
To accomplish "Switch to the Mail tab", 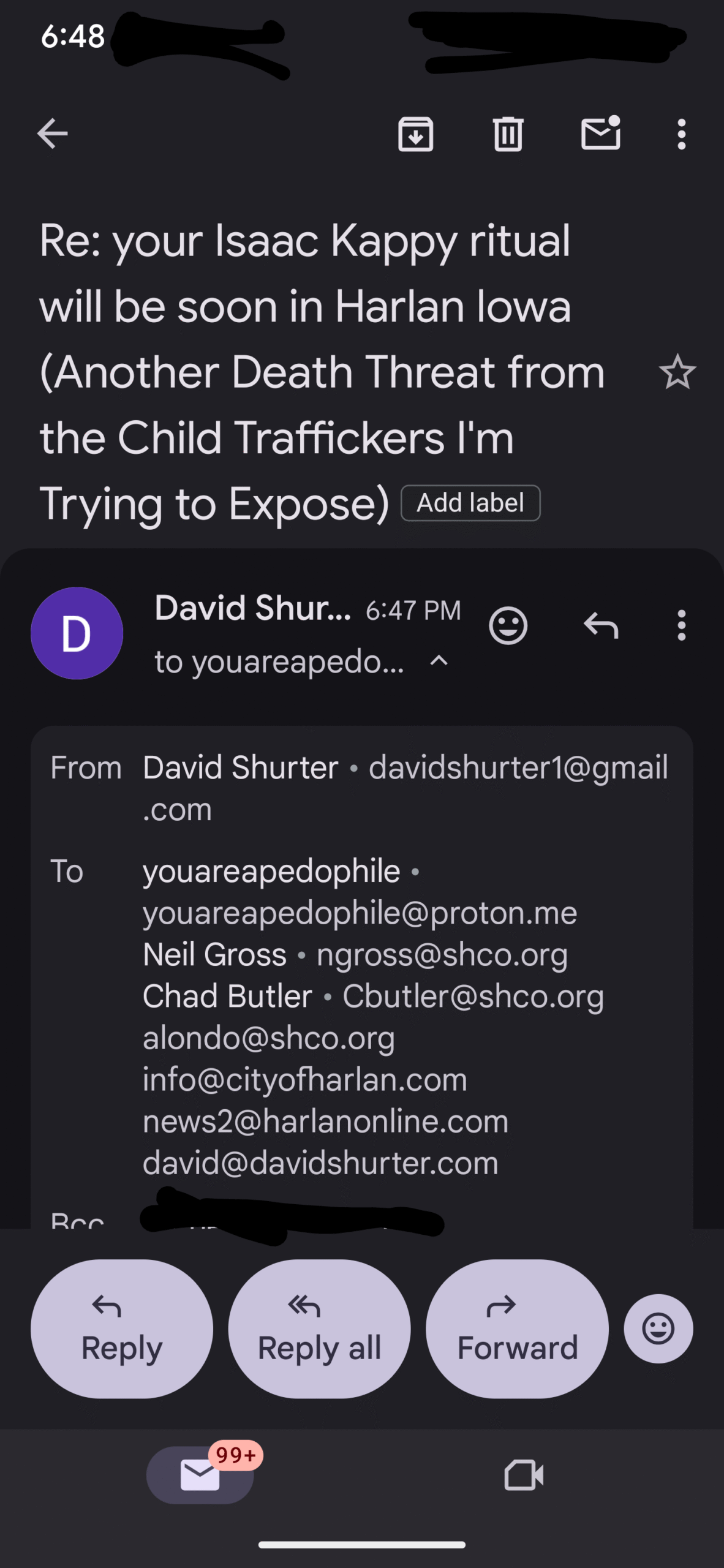I will click(200, 1474).
